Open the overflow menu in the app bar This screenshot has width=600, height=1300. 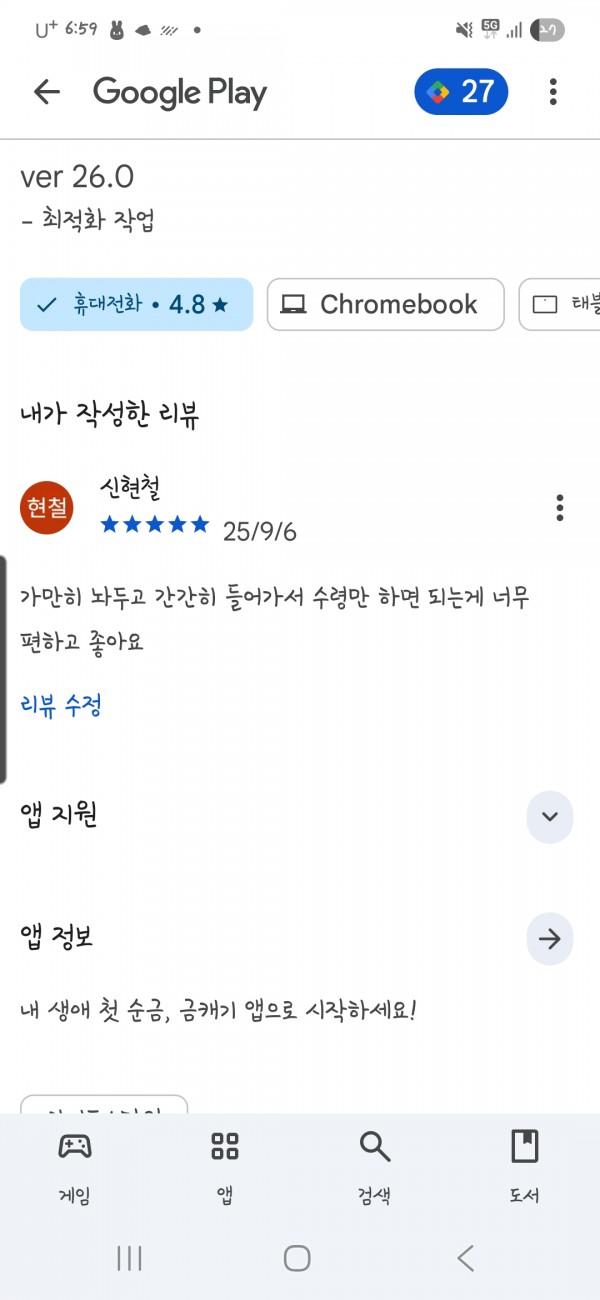point(553,92)
